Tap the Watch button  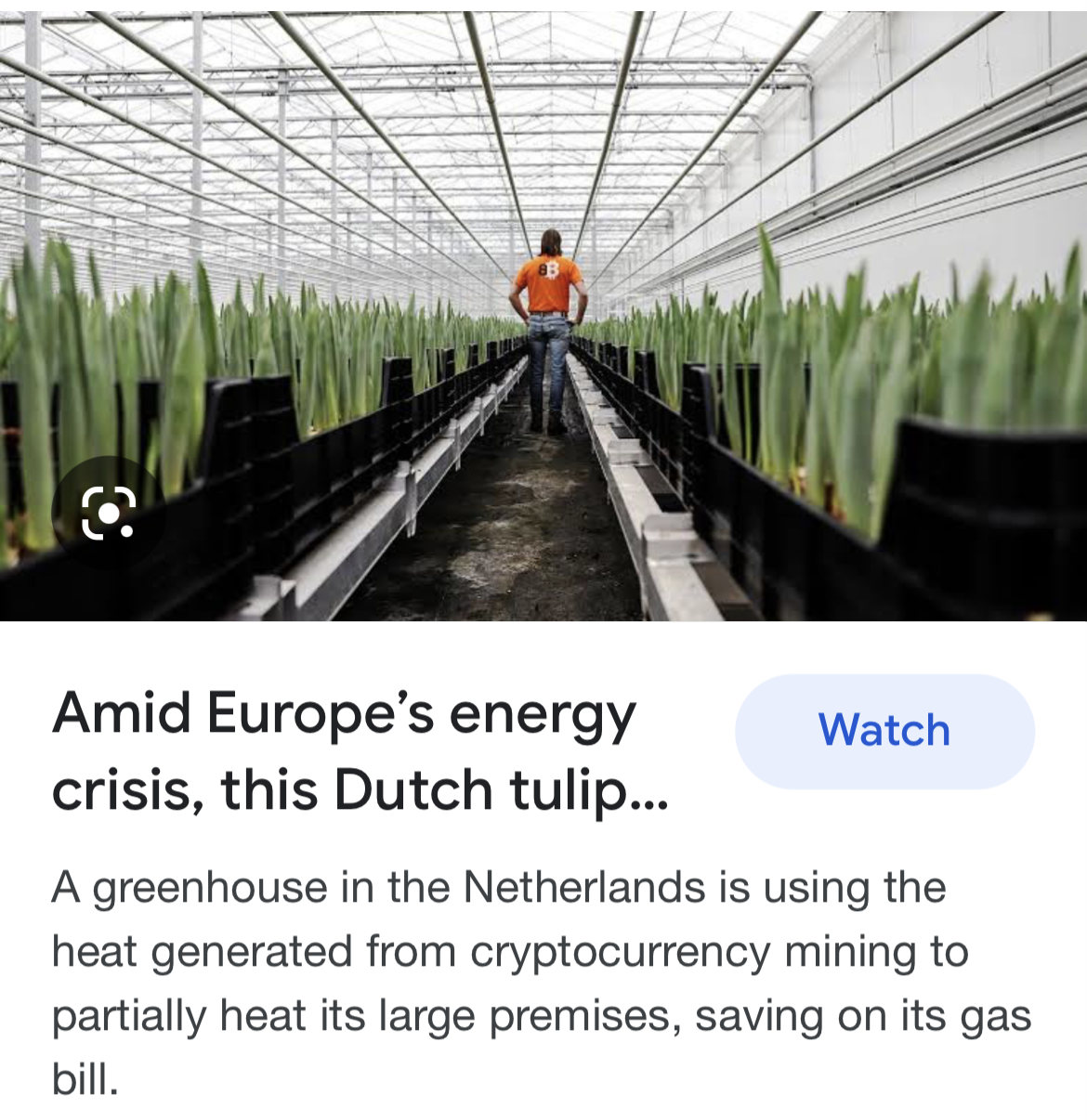point(884,731)
